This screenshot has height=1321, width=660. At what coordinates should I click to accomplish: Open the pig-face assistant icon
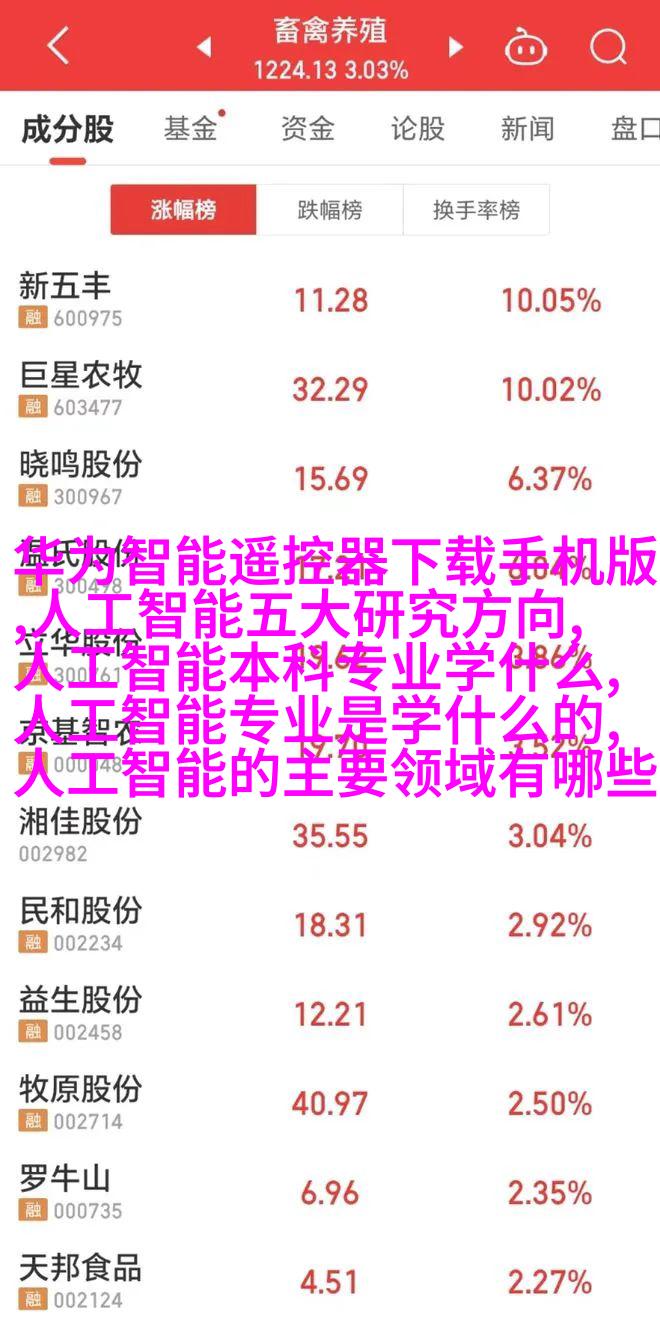pos(523,46)
